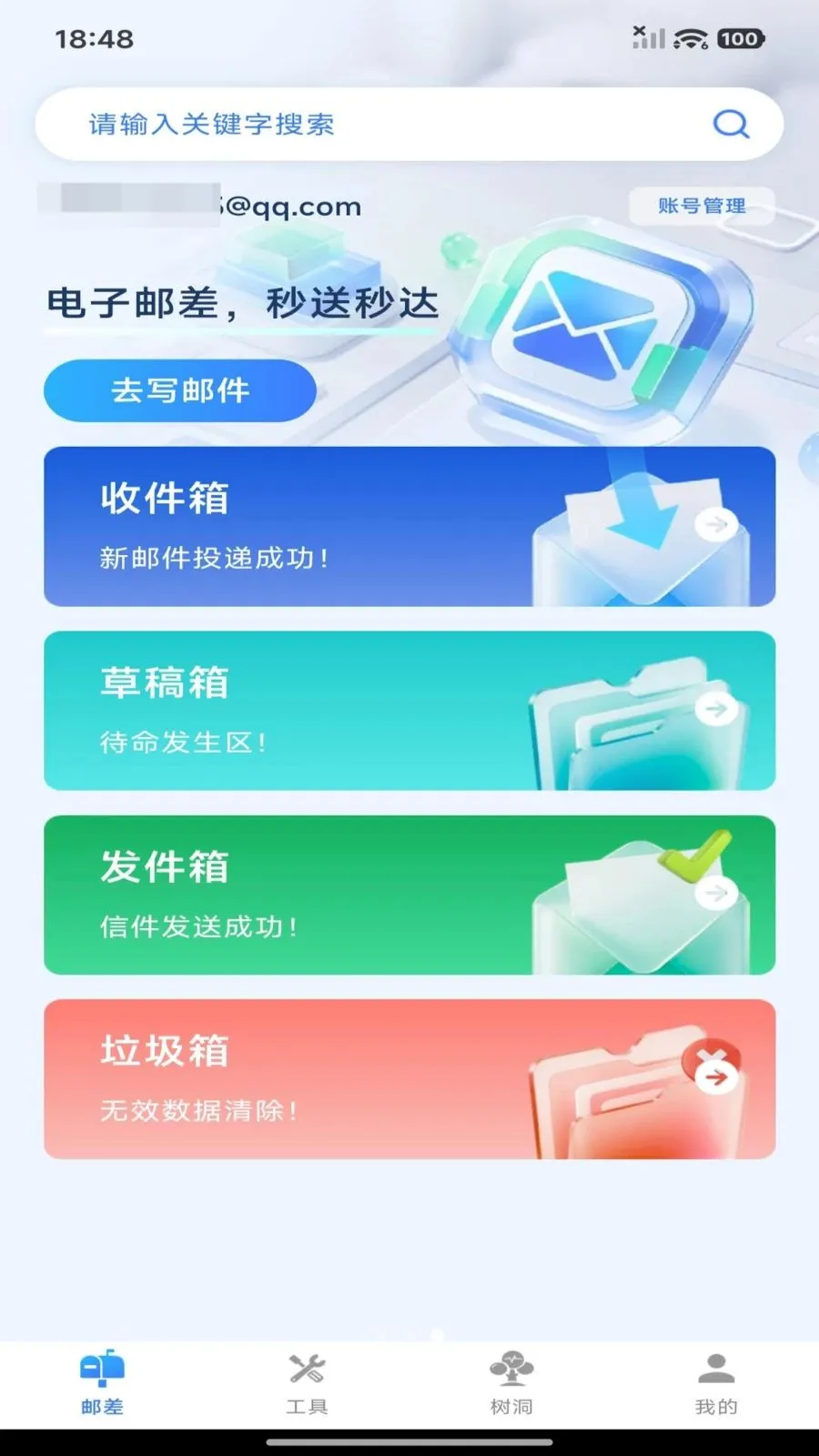The height and width of the screenshot is (1456, 819).
Task: Open 账号管理 account management
Action: pos(702,207)
